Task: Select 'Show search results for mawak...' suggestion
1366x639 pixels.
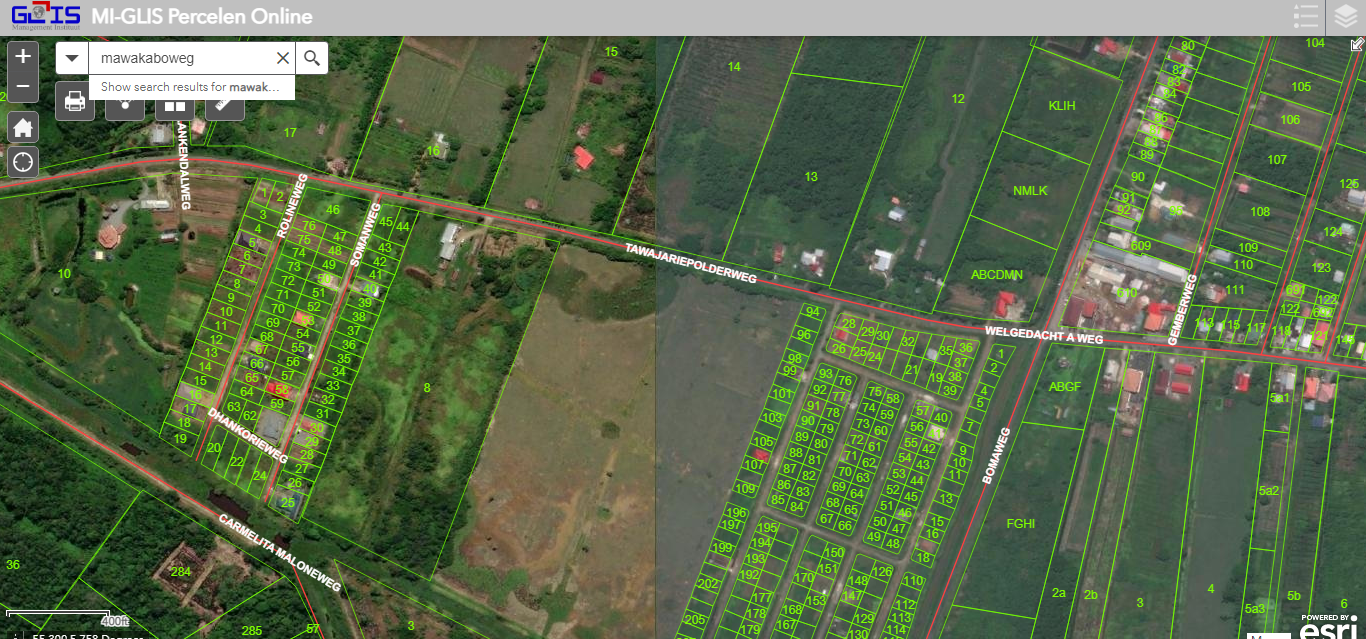Action: [190, 87]
